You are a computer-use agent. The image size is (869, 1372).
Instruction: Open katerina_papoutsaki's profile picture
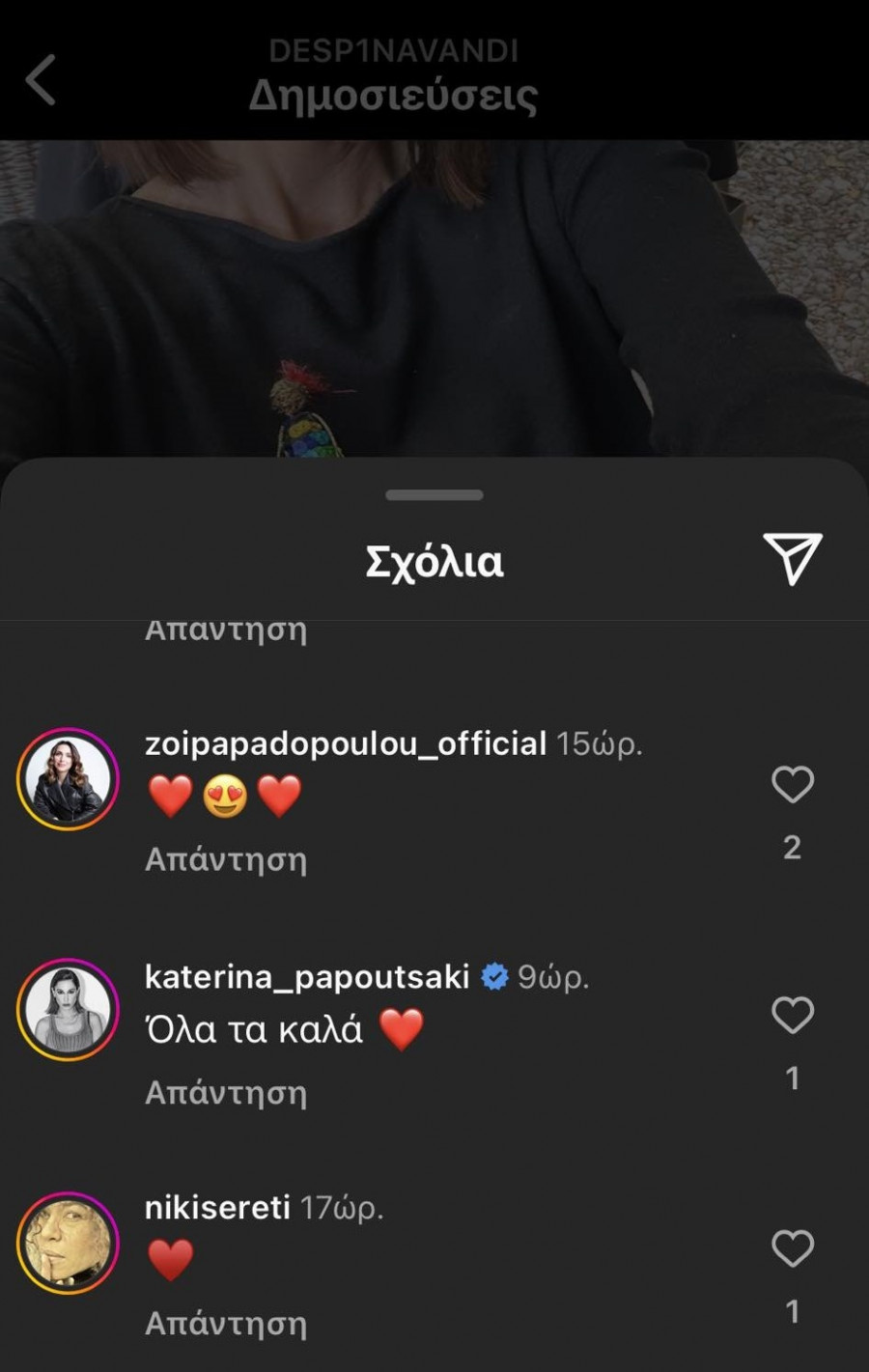68,1010
